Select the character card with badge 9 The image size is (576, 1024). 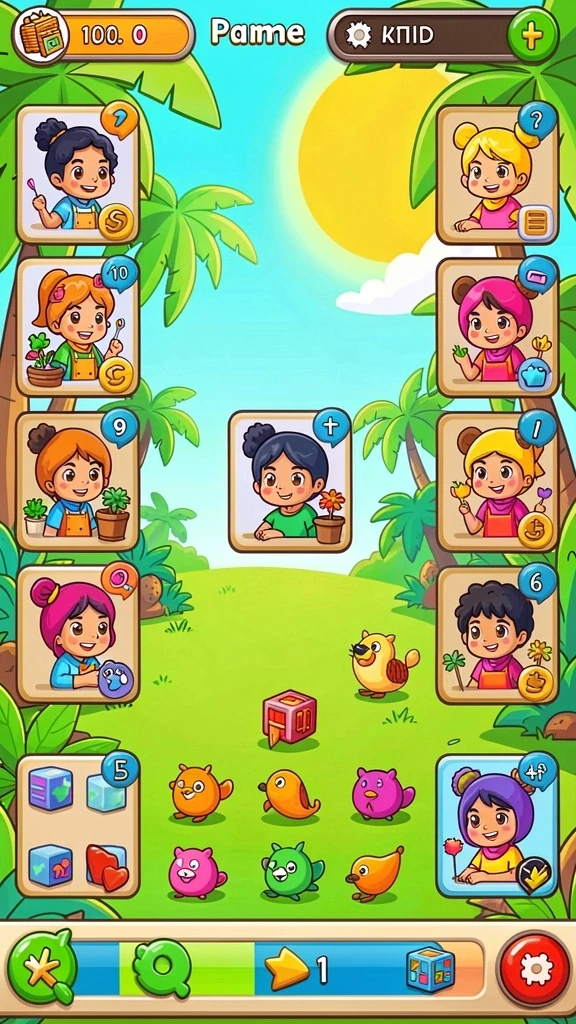[77, 481]
